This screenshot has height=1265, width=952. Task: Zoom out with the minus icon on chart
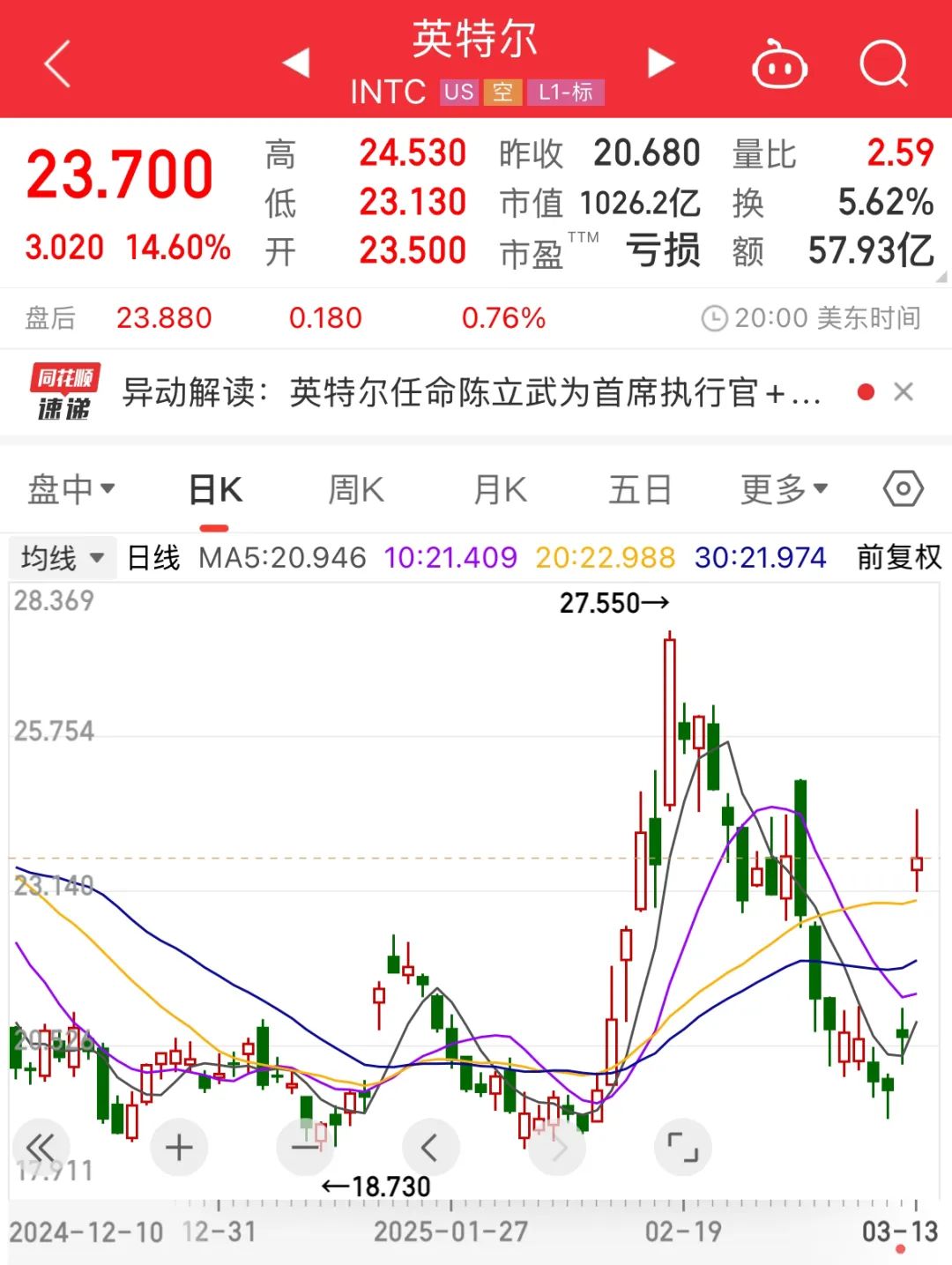pos(305,1147)
